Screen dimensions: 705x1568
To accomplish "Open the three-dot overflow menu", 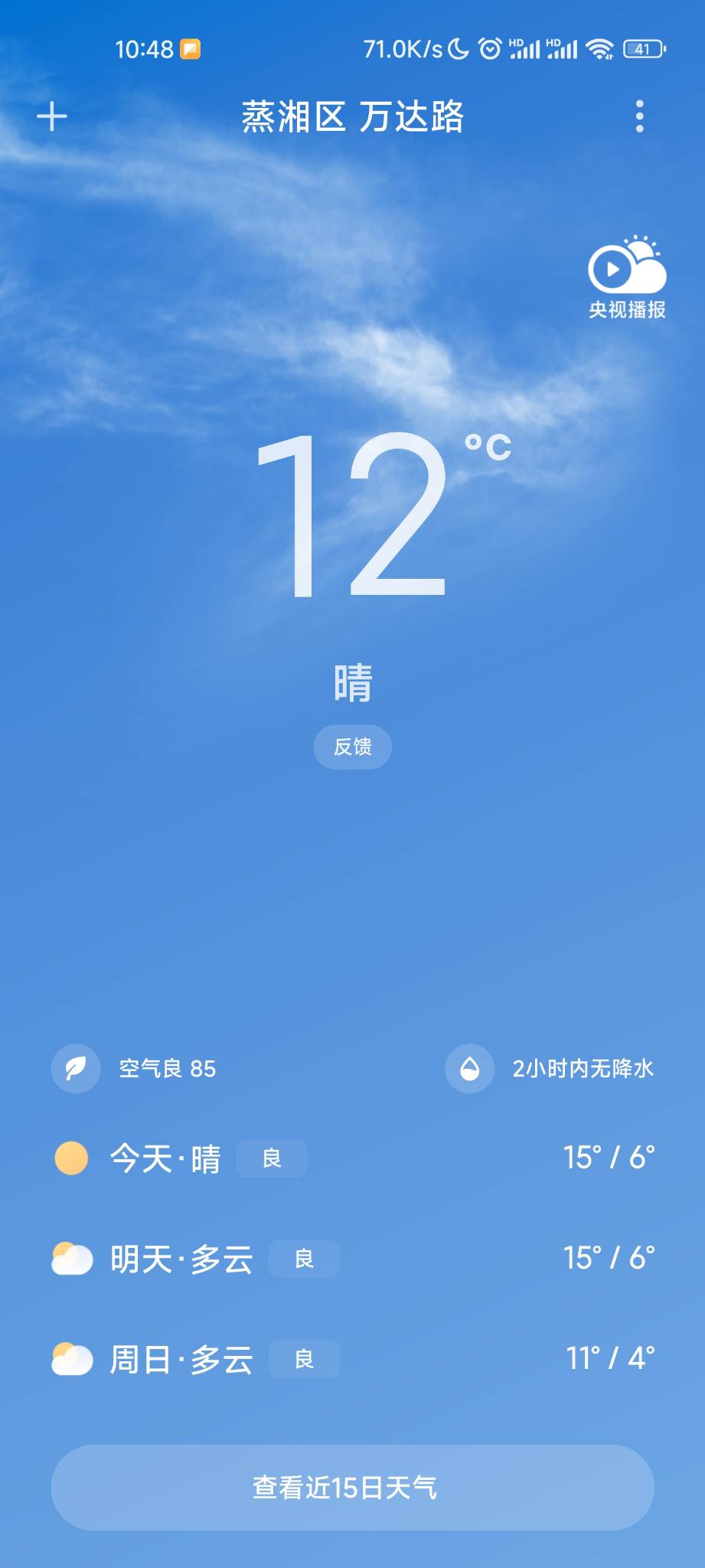I will pos(640,116).
